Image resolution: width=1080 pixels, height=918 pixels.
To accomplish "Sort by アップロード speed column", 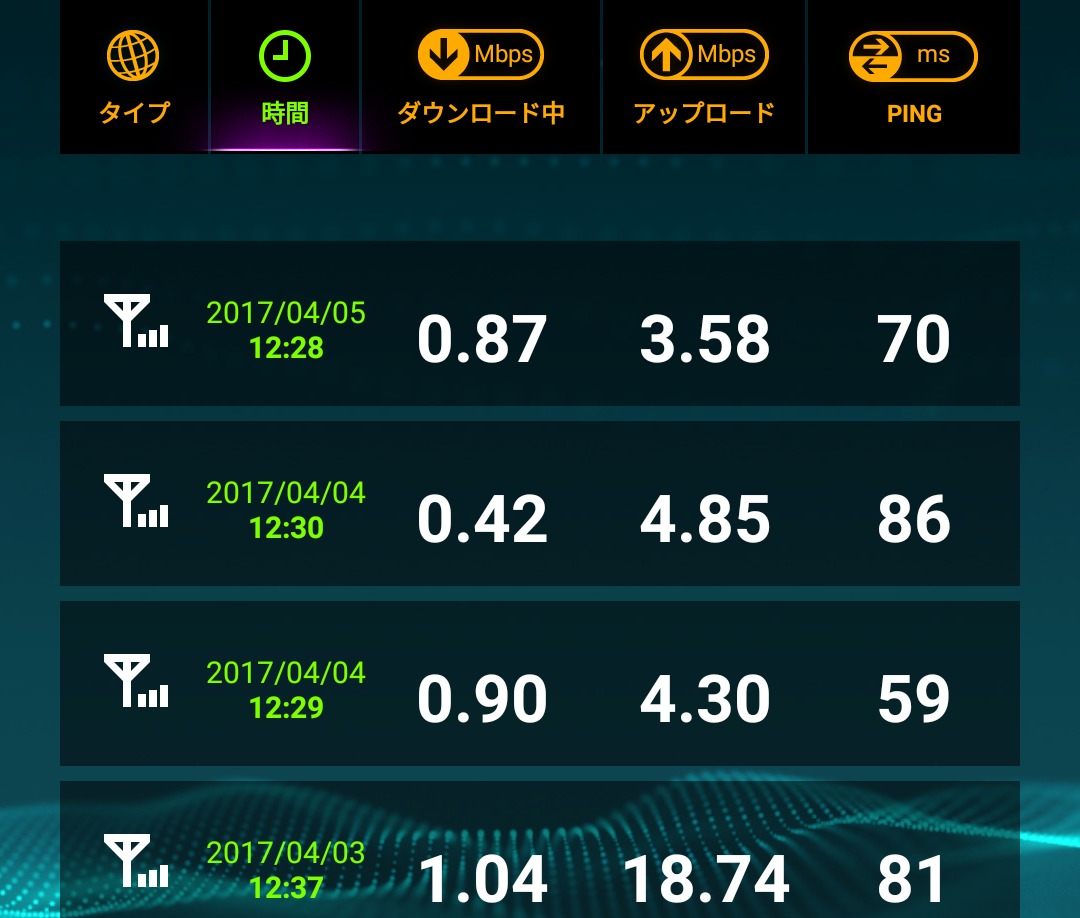I will pyautogui.click(x=704, y=76).
